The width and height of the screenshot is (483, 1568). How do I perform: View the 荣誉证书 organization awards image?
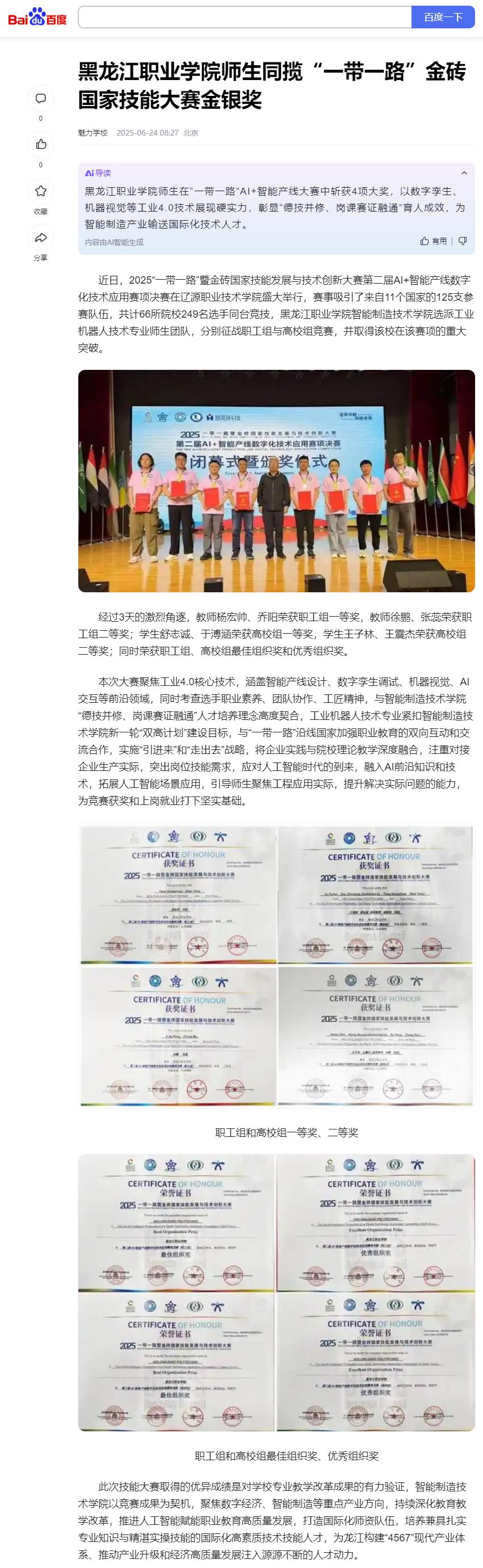click(276, 1292)
